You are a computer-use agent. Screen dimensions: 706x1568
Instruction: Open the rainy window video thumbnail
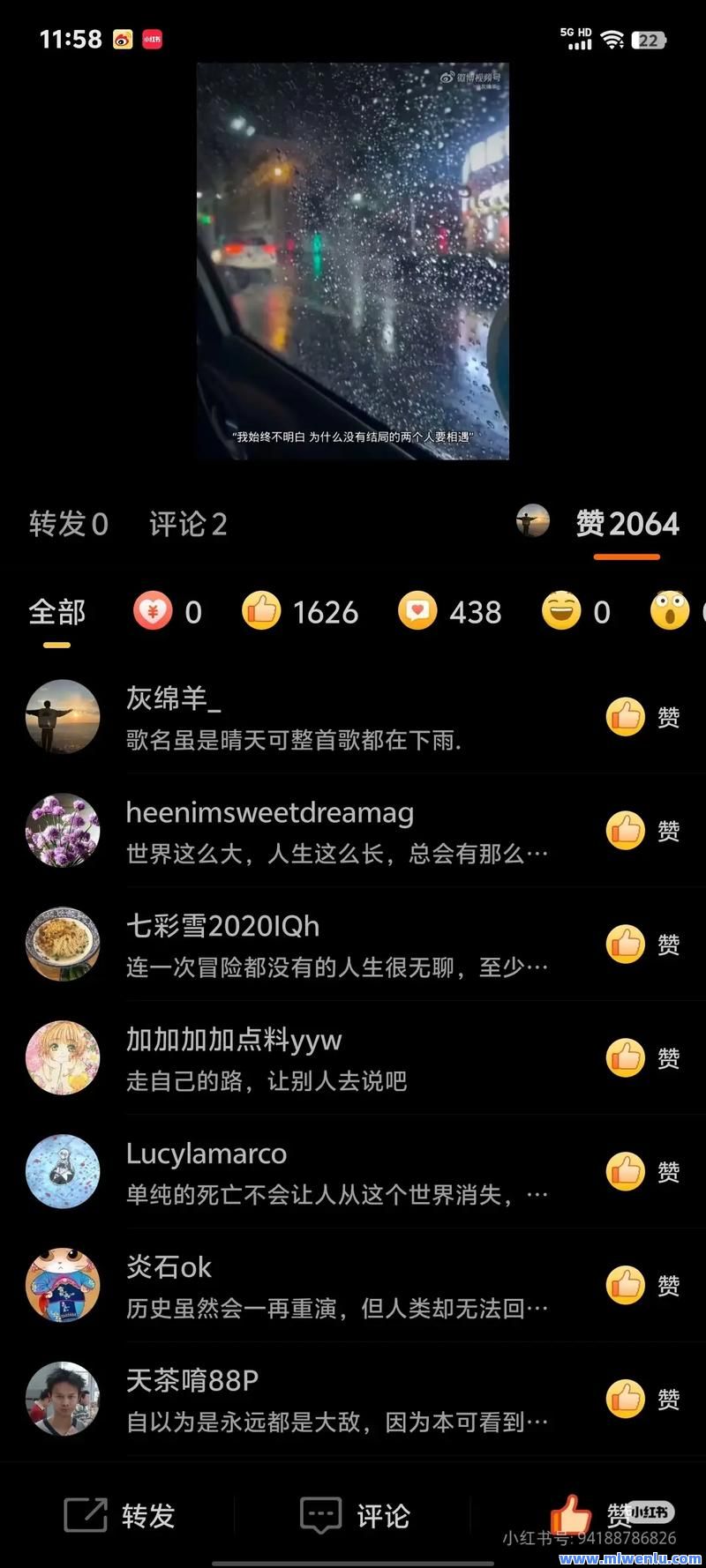tap(351, 262)
